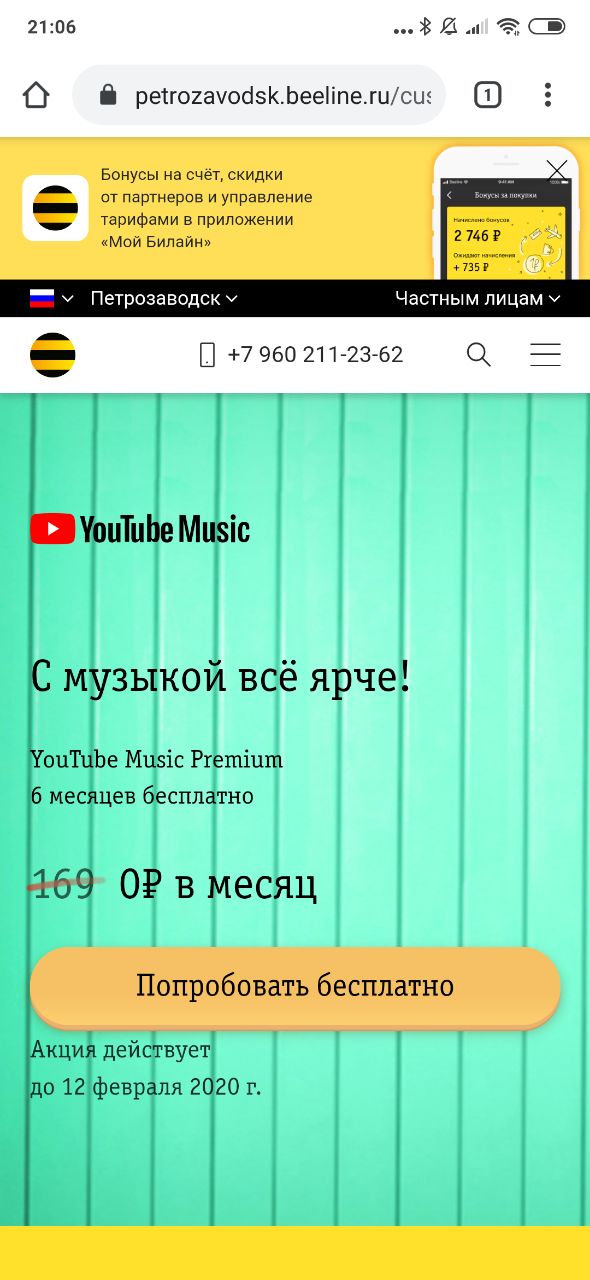The height and width of the screenshot is (1280, 590).
Task: Go to the Beeline home logo
Action: 52,355
